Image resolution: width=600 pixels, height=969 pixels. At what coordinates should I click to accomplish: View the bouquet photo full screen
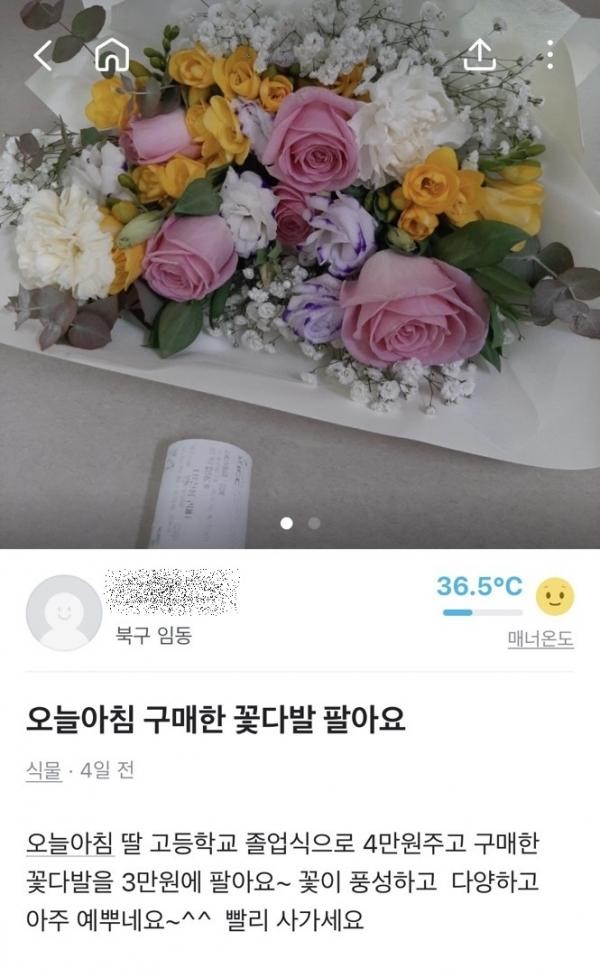point(300,270)
